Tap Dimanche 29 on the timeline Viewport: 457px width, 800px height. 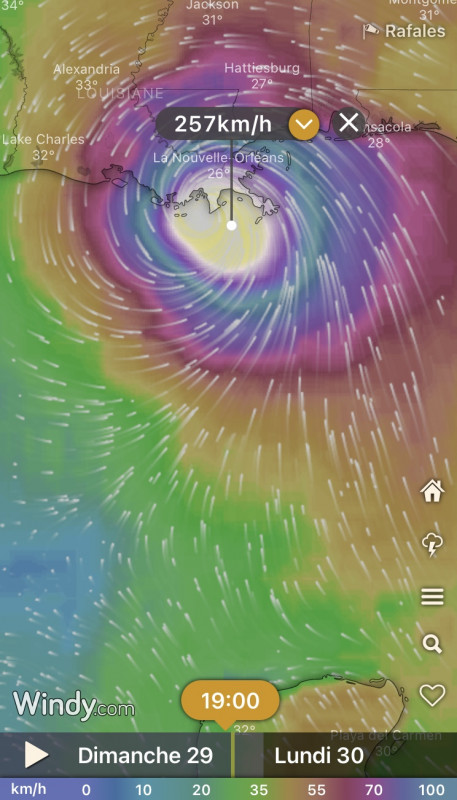click(145, 756)
